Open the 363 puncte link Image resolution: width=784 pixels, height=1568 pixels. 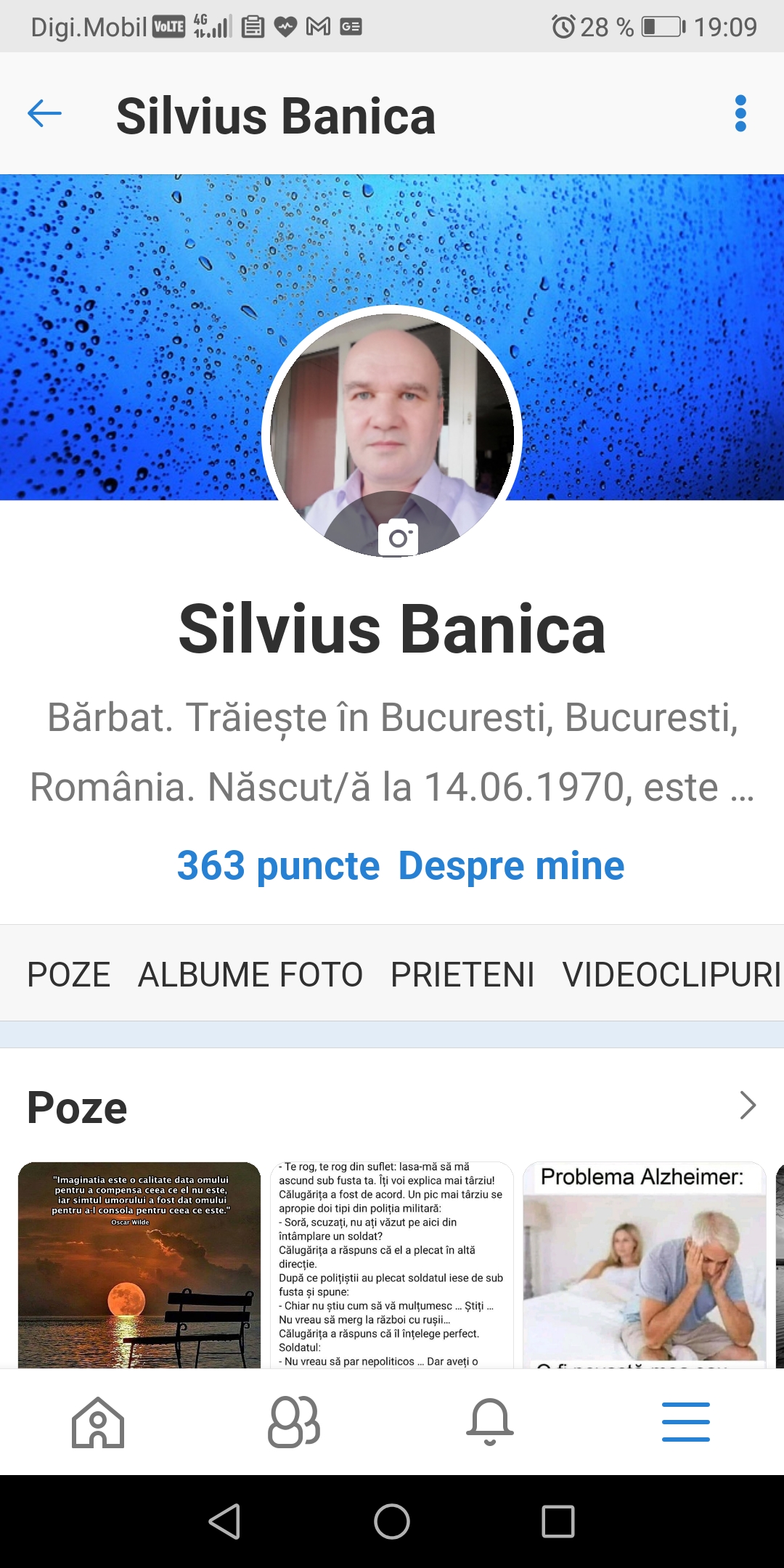278,866
